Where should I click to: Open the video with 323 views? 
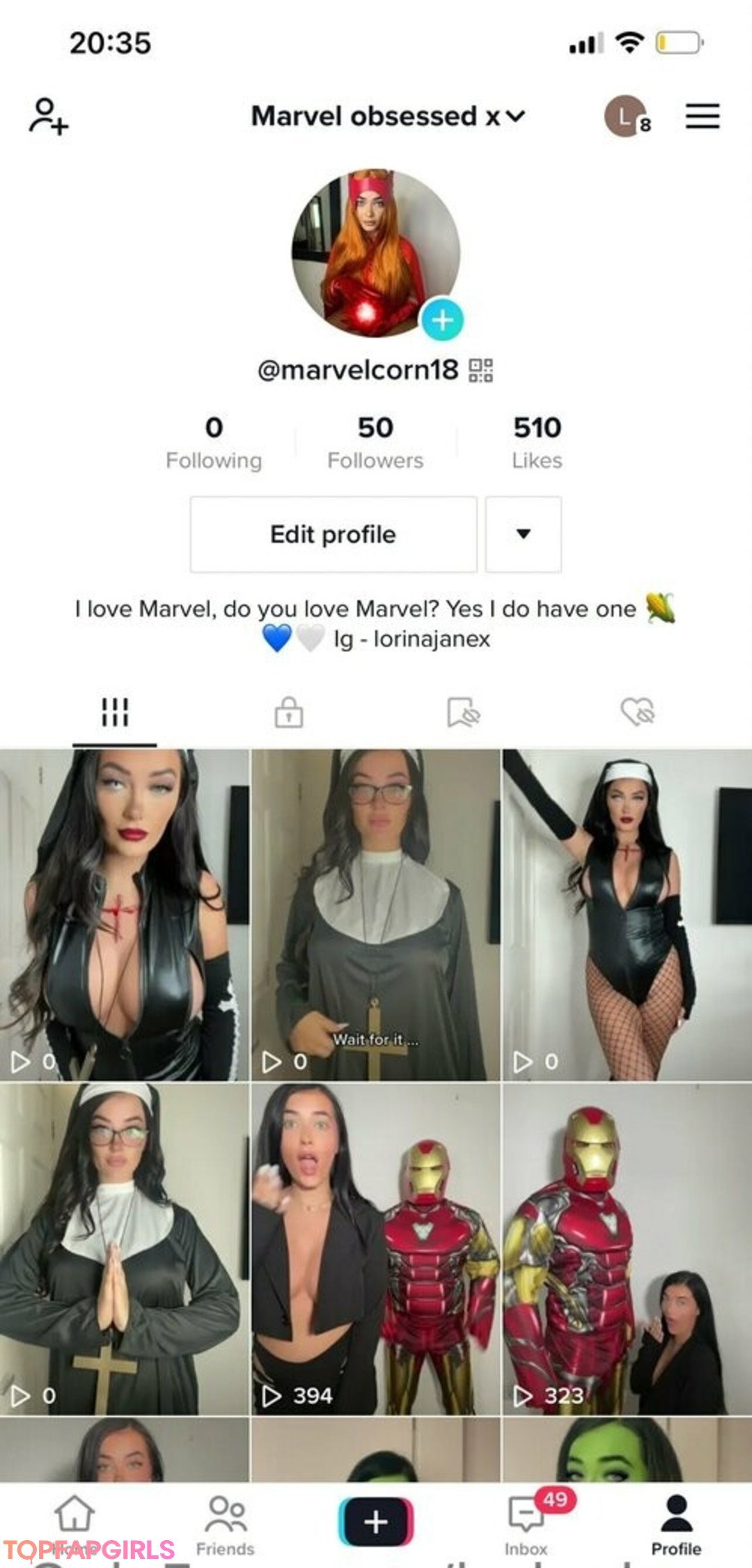point(627,1249)
